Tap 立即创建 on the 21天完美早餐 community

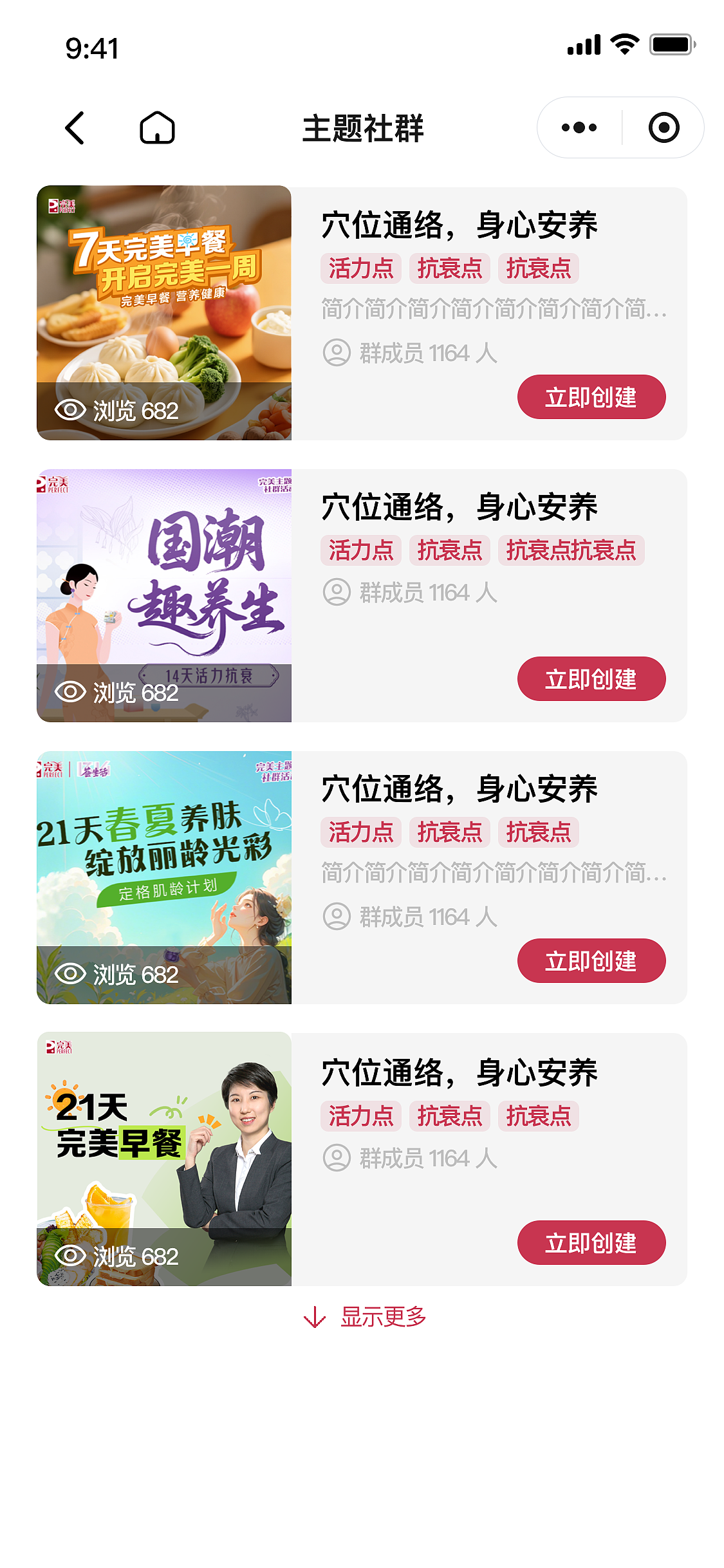pos(591,1242)
